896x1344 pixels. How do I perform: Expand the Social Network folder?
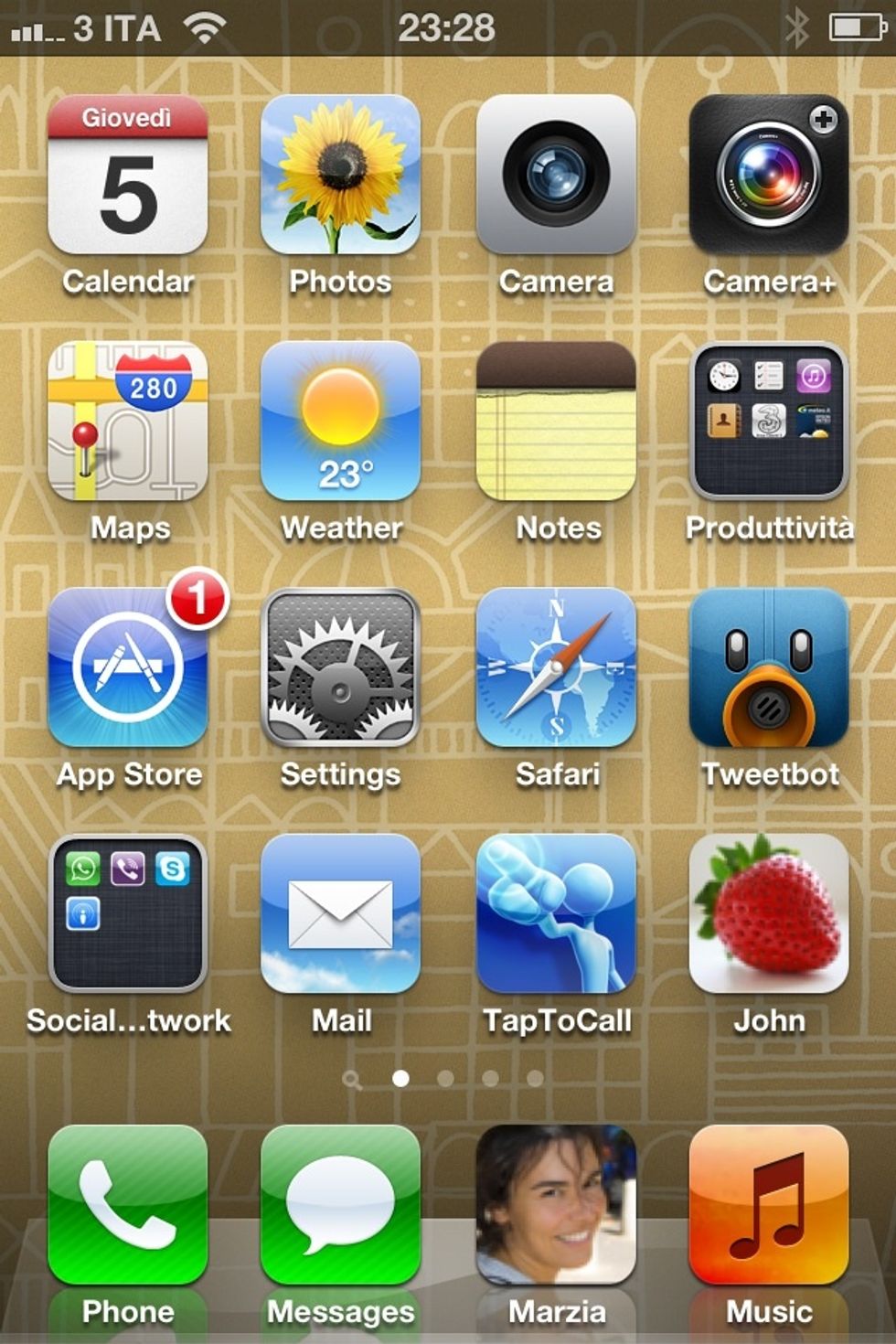tap(128, 913)
